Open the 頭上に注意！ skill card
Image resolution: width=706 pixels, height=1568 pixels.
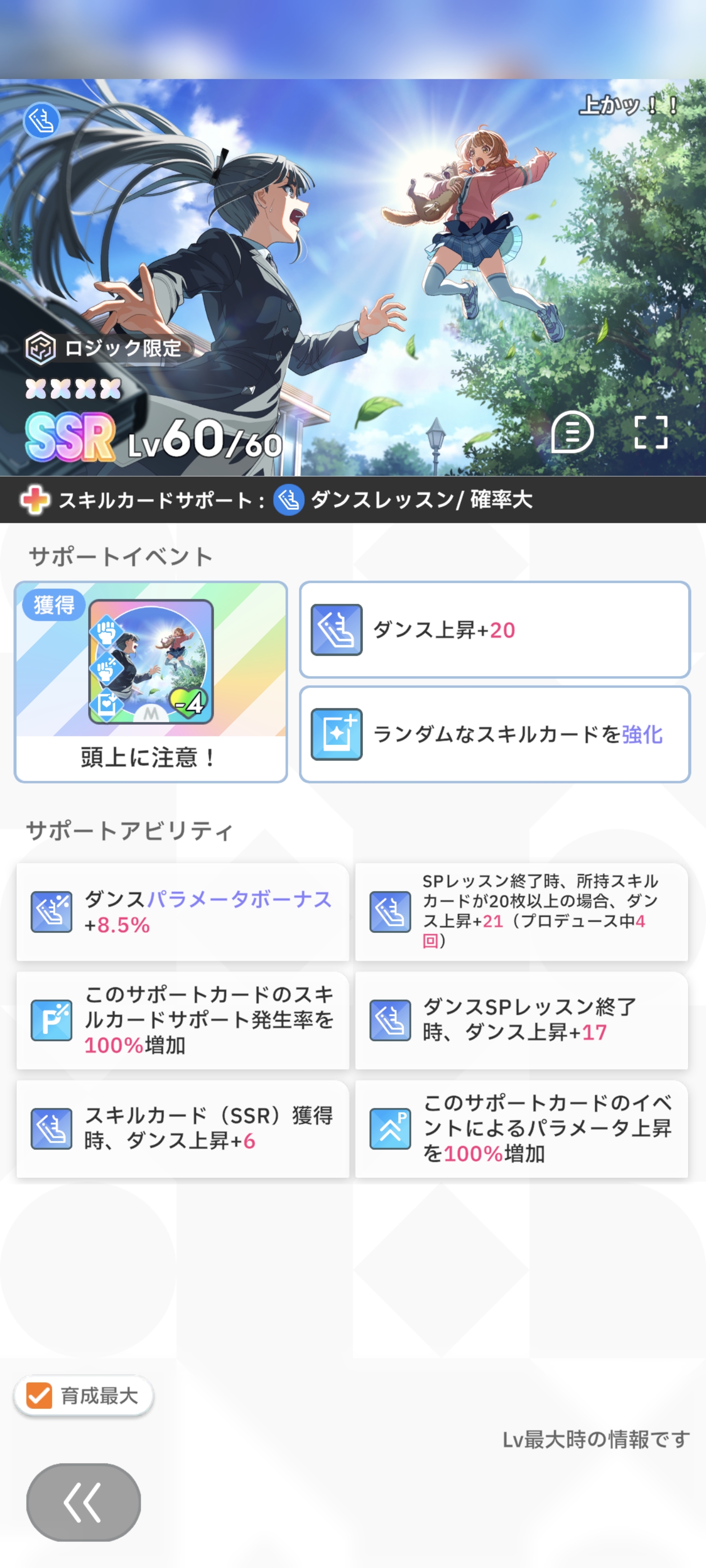tap(151, 681)
